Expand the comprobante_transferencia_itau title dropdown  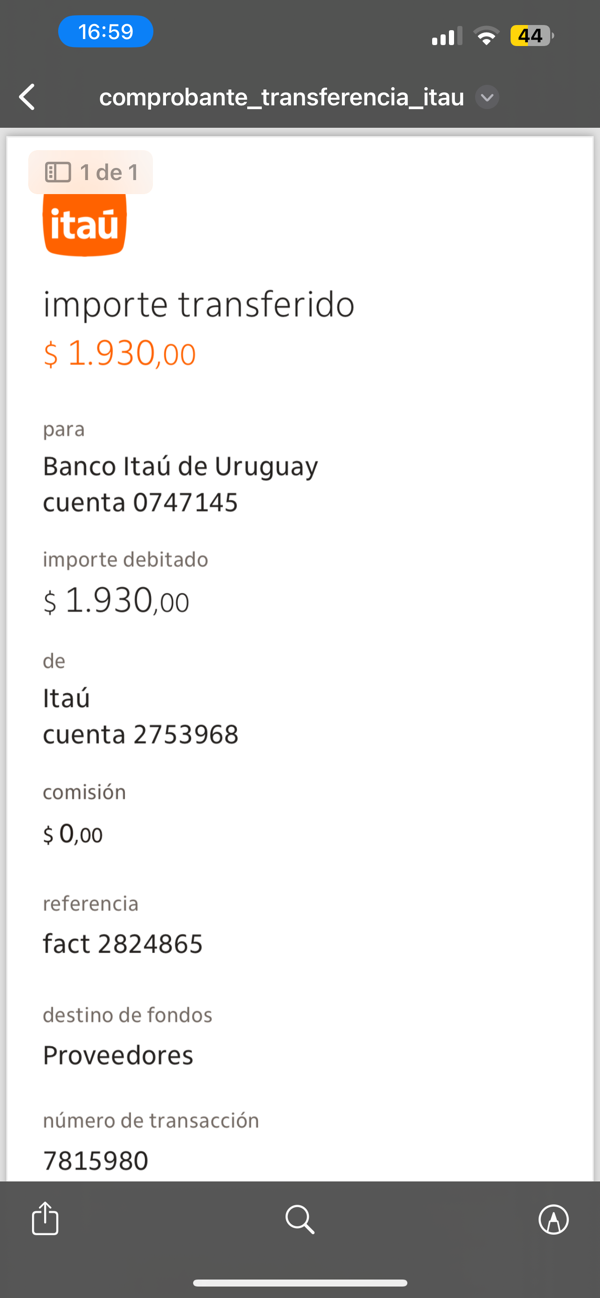pyautogui.click(x=488, y=97)
